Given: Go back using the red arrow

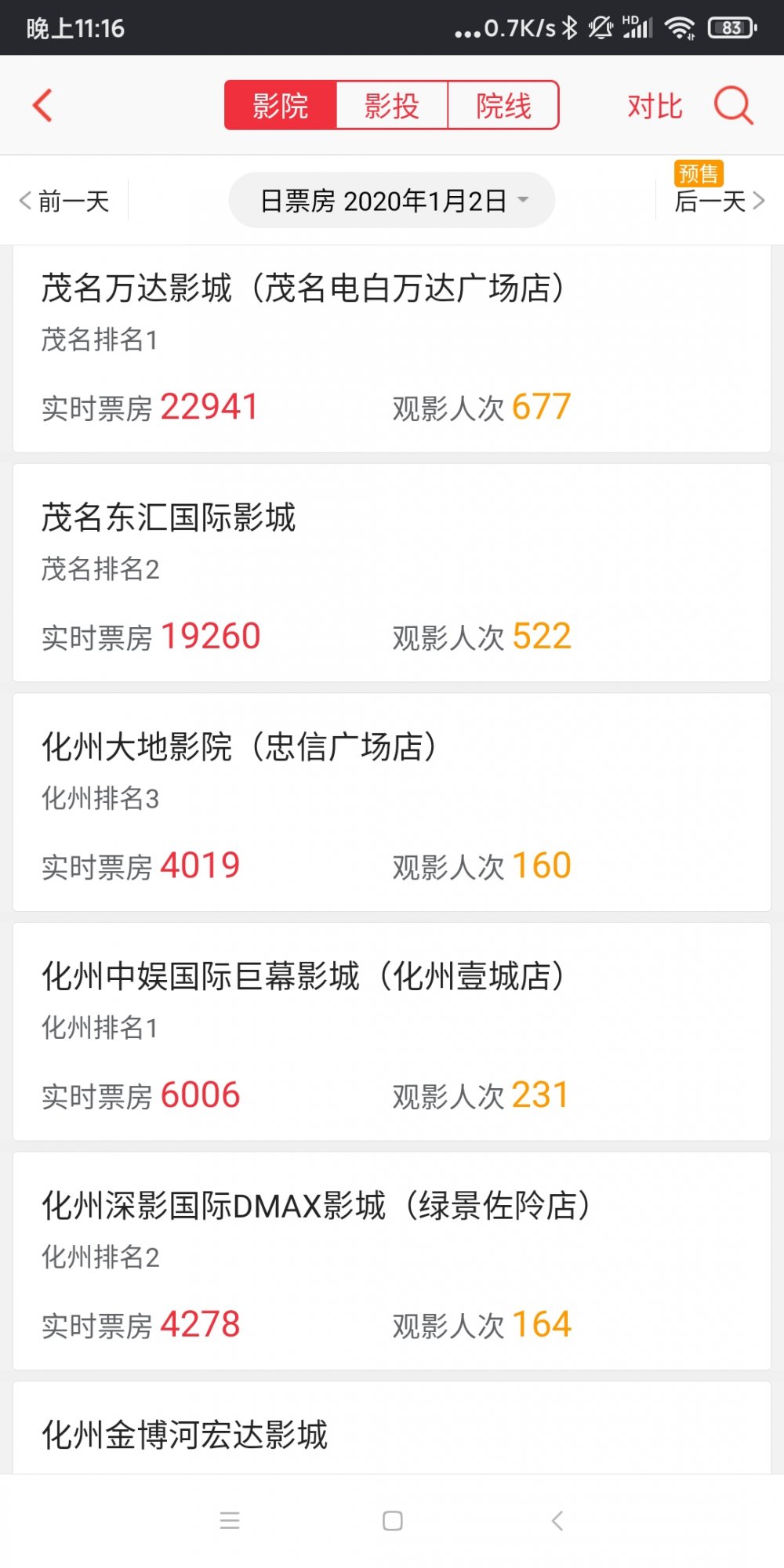Looking at the screenshot, I should [x=43, y=105].
